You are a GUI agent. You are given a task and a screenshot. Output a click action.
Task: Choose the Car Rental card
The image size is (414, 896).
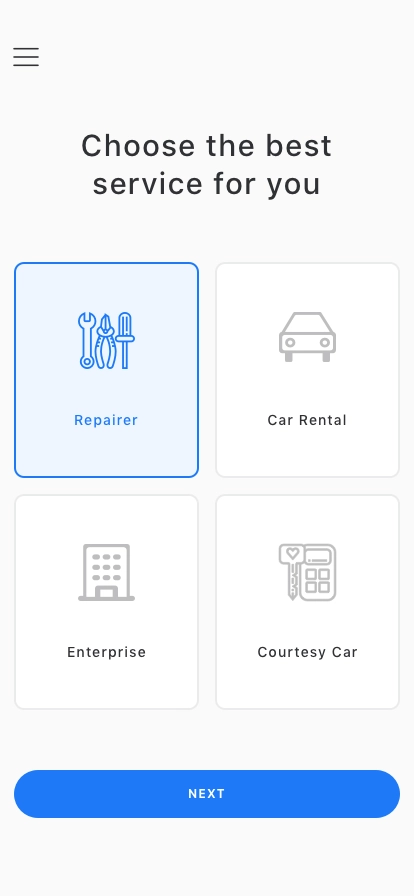[308, 370]
